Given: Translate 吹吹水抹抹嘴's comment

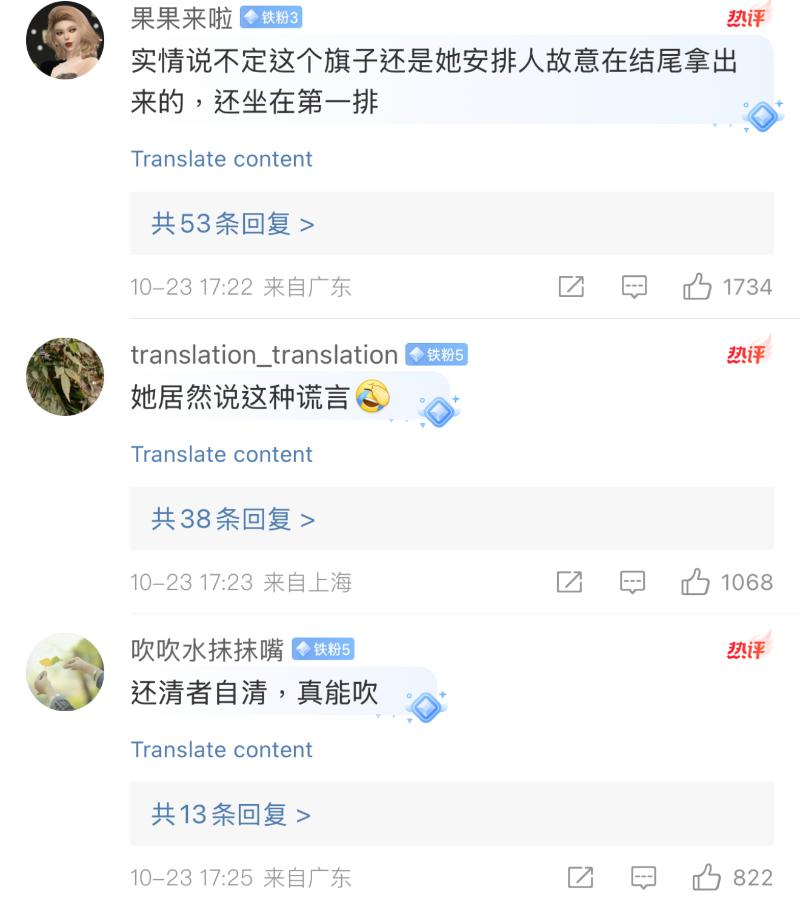Looking at the screenshot, I should [221, 749].
